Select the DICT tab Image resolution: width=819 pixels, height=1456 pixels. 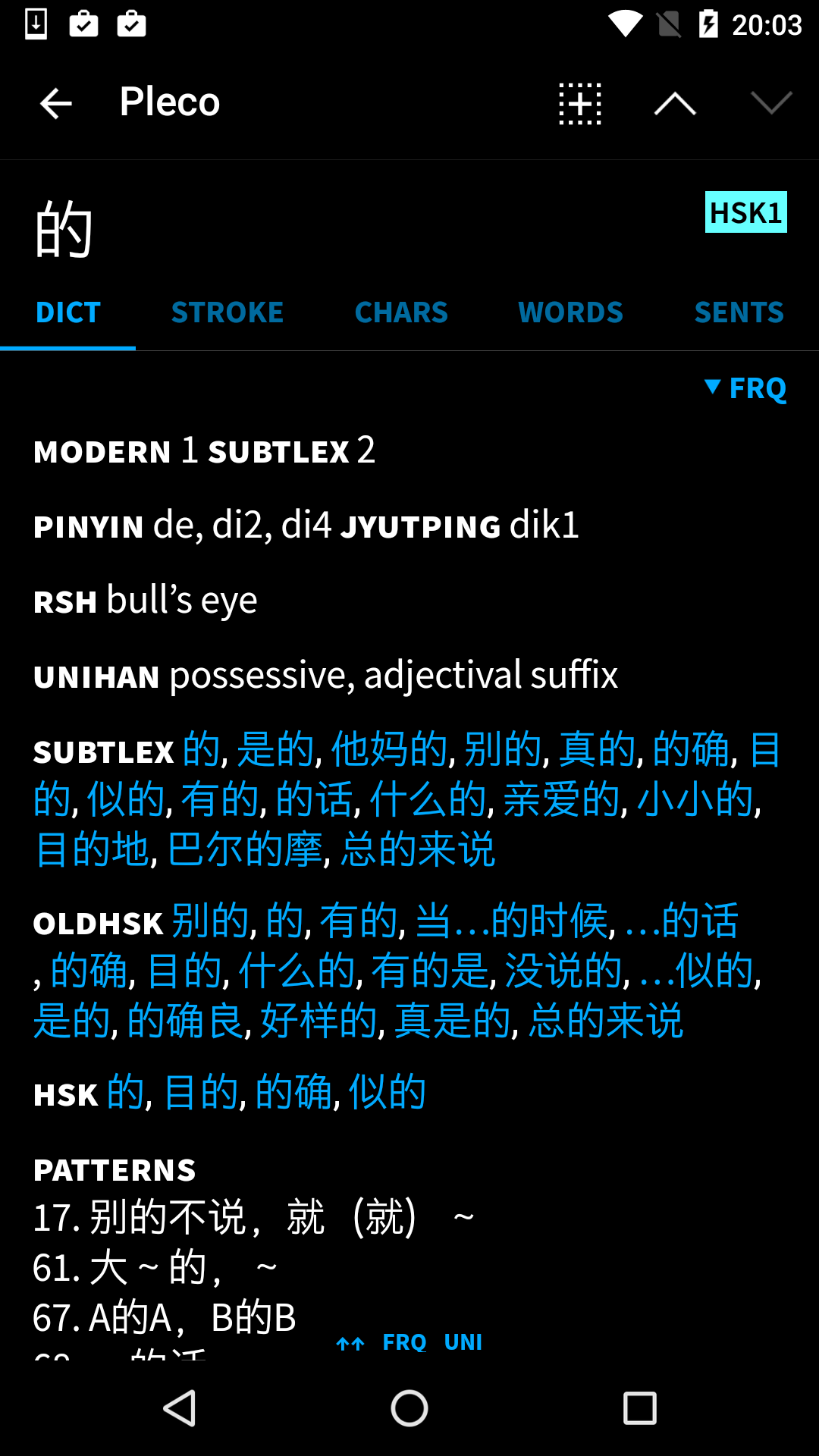[x=68, y=312]
